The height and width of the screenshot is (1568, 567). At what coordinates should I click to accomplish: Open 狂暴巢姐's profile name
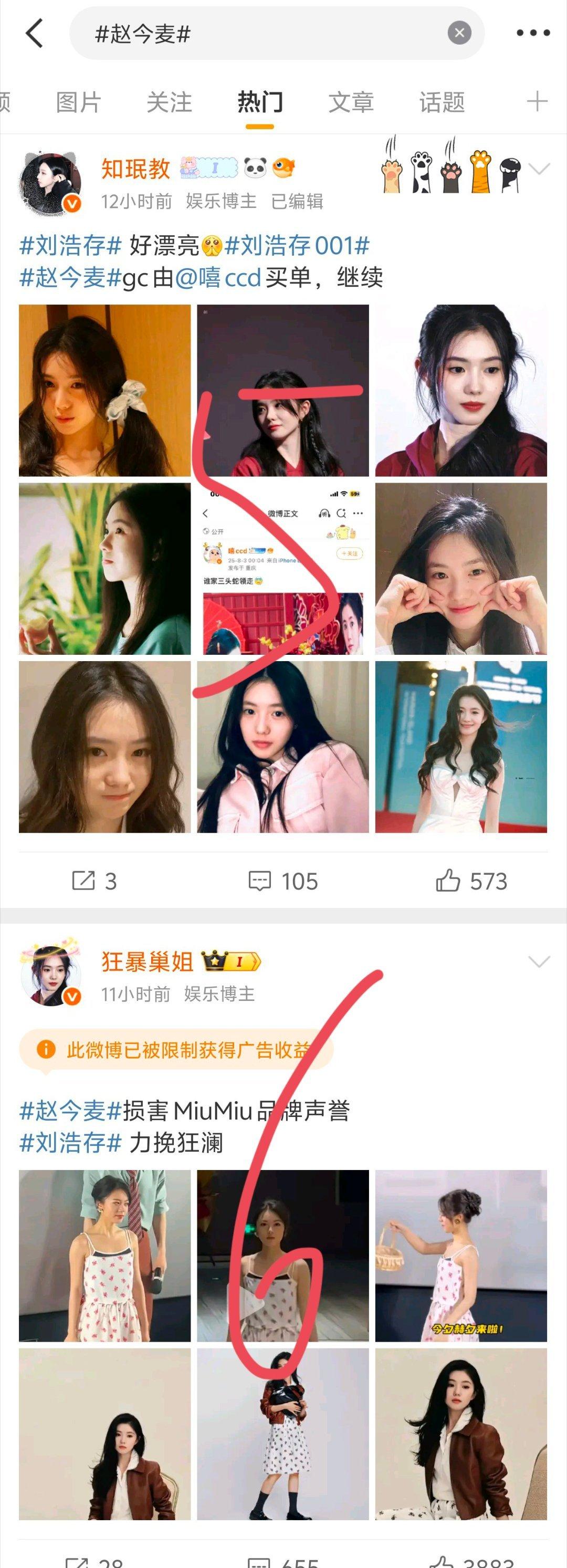pos(147,961)
